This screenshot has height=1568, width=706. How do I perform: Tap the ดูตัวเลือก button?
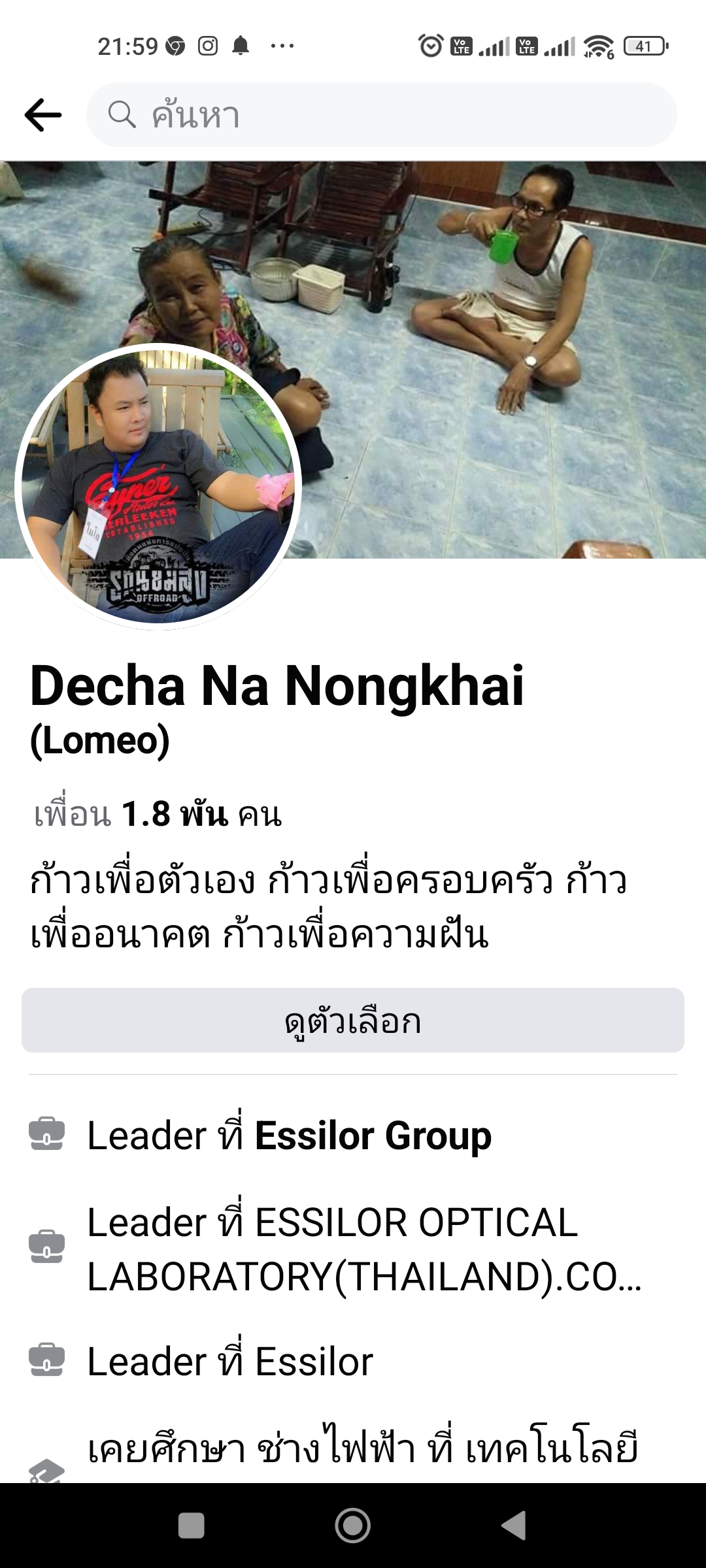click(x=353, y=1021)
